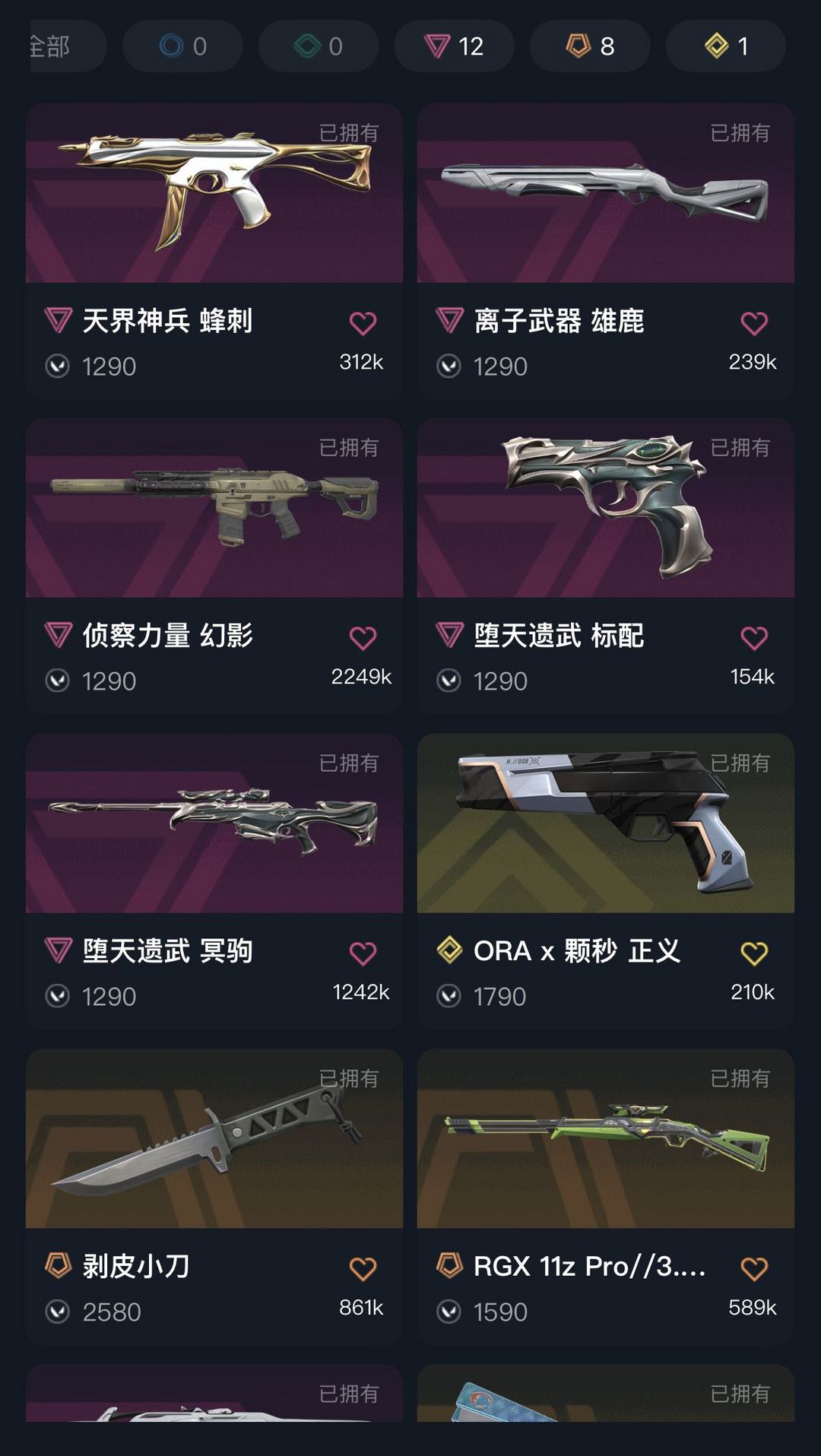Like the 离子武器 雄鹿 skin

[x=753, y=323]
